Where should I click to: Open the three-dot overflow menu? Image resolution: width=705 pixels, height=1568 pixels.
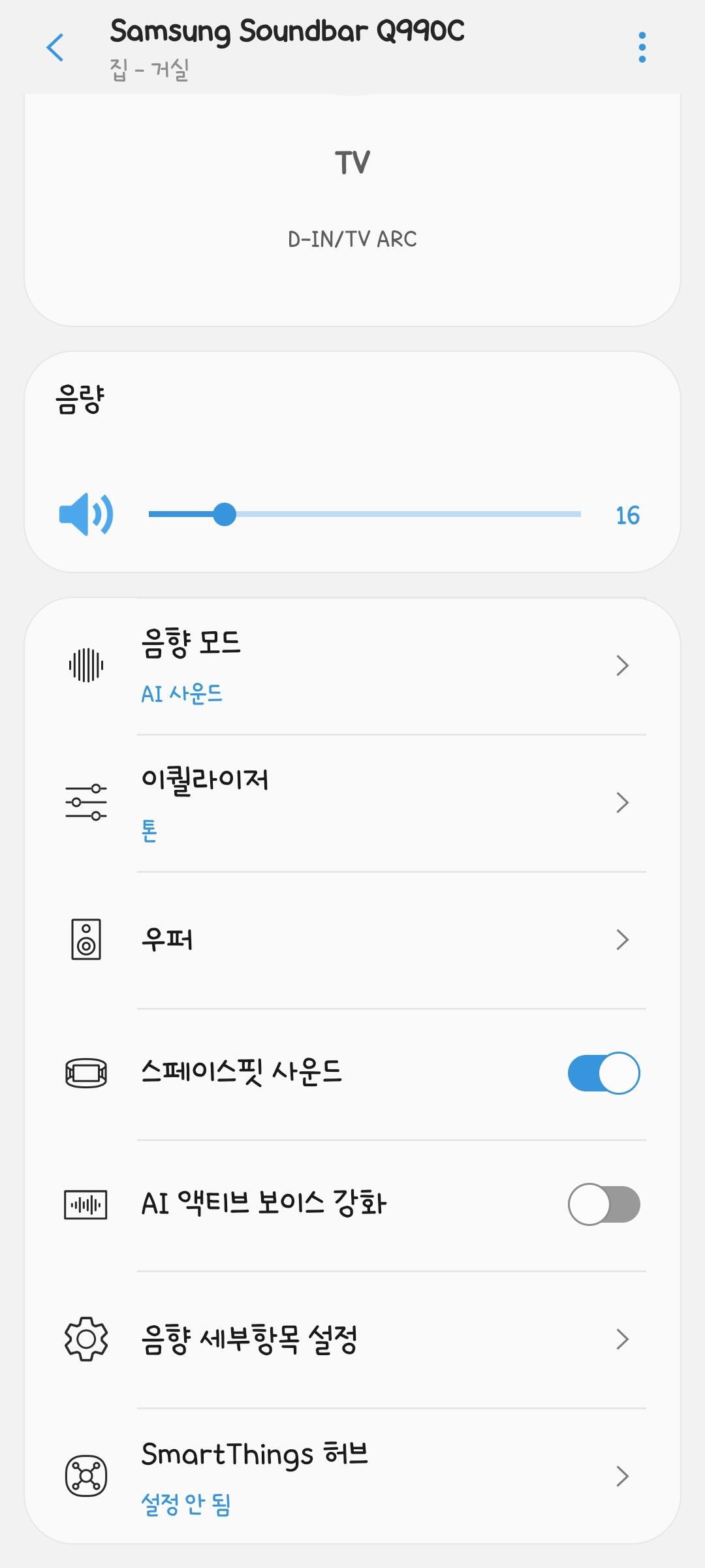click(642, 48)
